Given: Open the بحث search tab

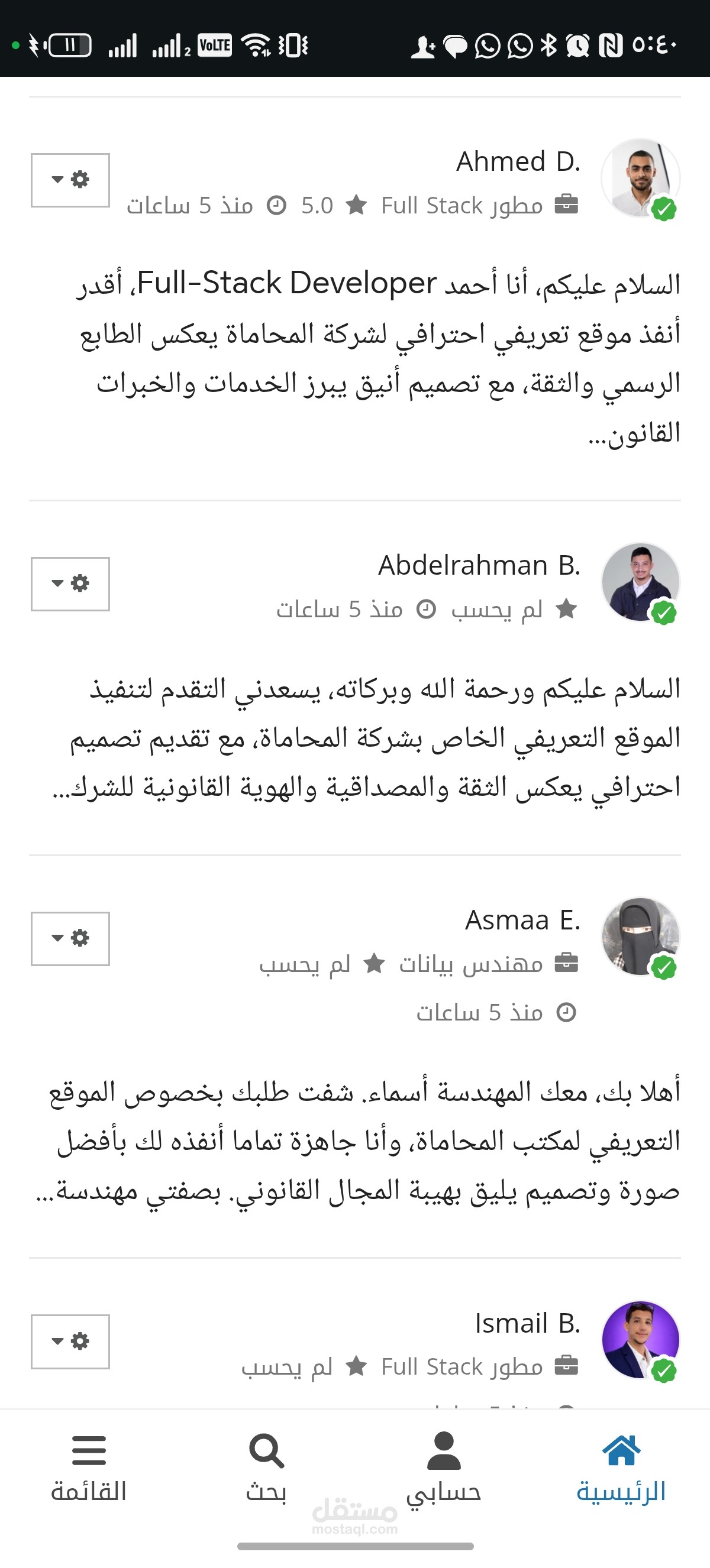Looking at the screenshot, I should (266, 1468).
